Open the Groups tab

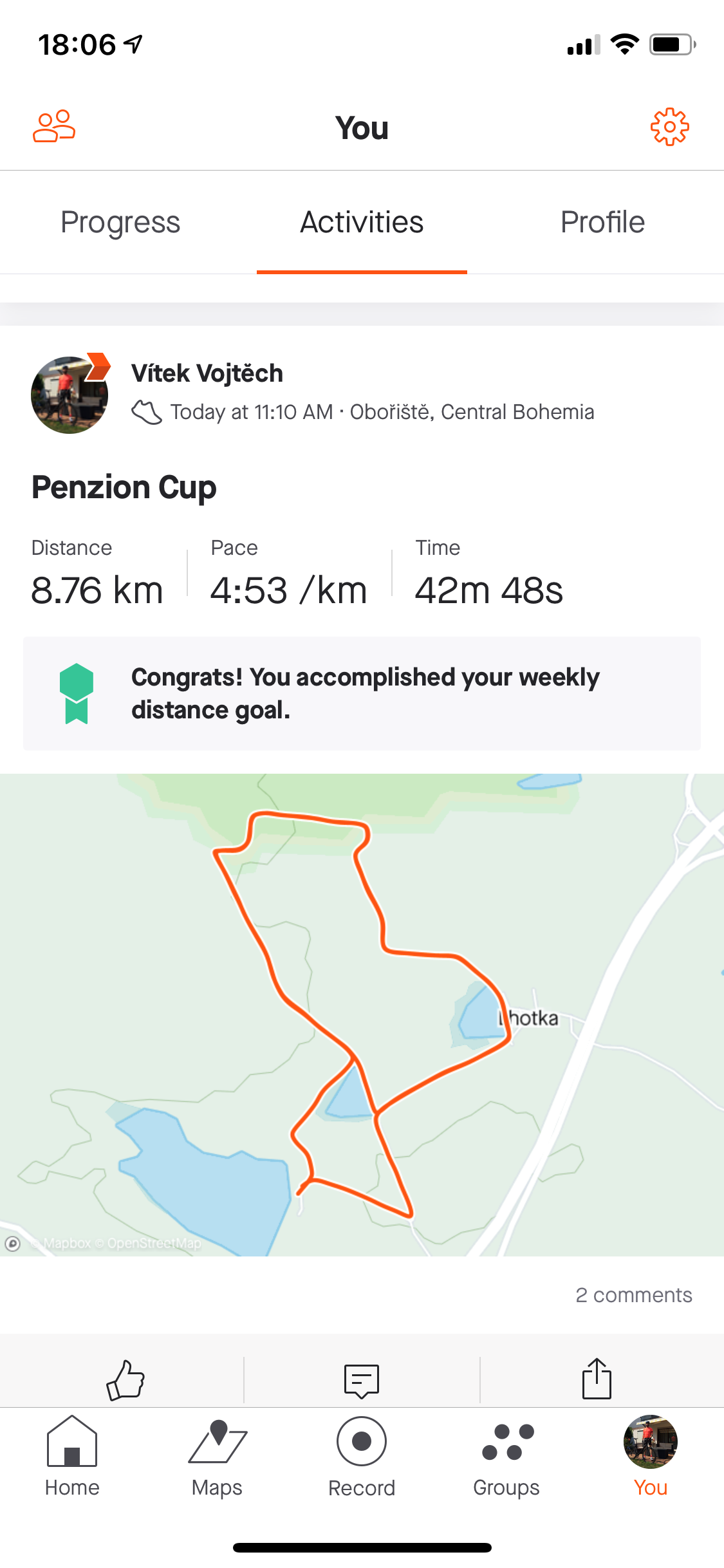pos(506,1457)
